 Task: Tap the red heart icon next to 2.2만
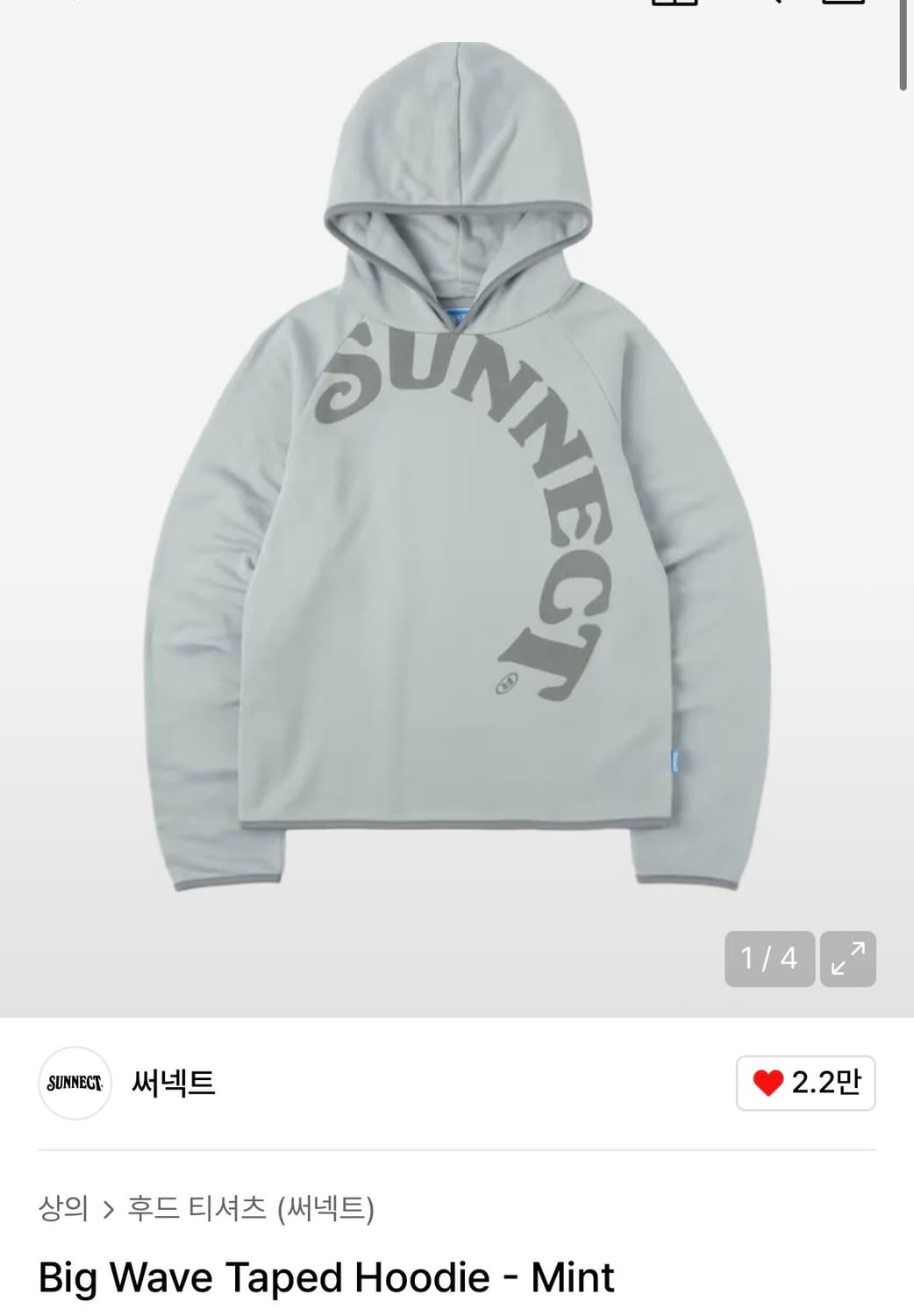pos(767,1084)
